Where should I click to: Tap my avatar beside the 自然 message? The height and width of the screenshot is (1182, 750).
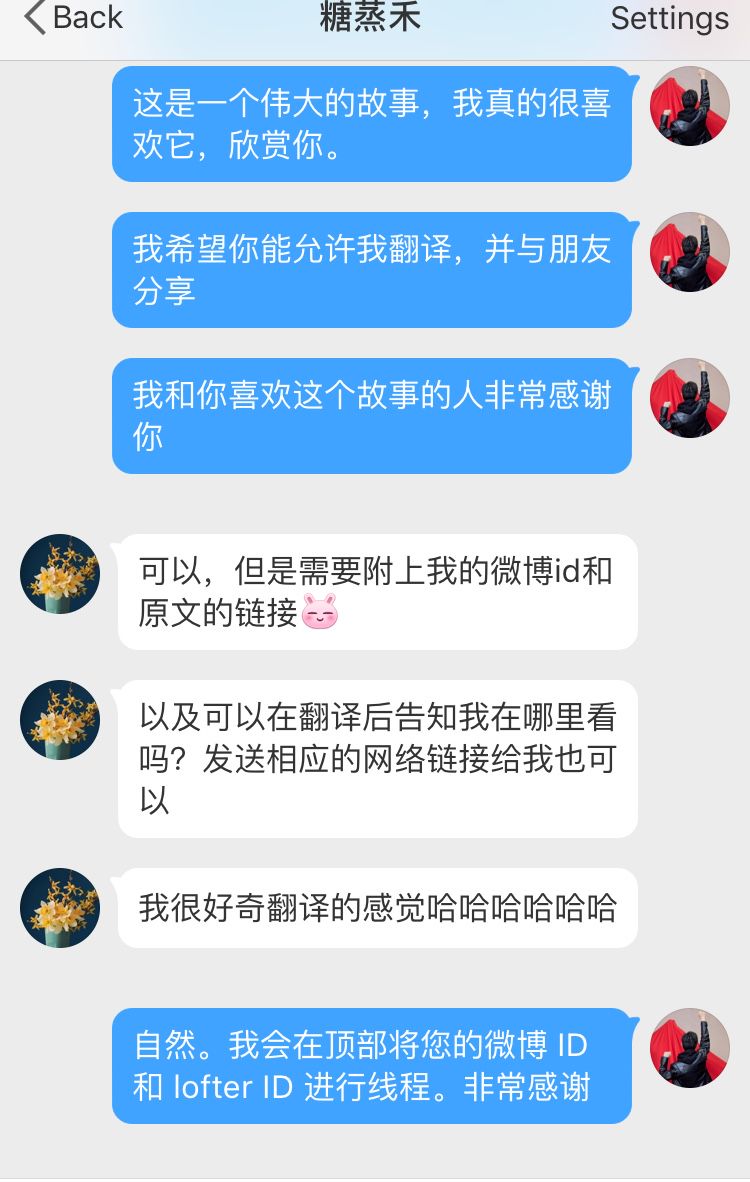pyautogui.click(x=690, y=1047)
